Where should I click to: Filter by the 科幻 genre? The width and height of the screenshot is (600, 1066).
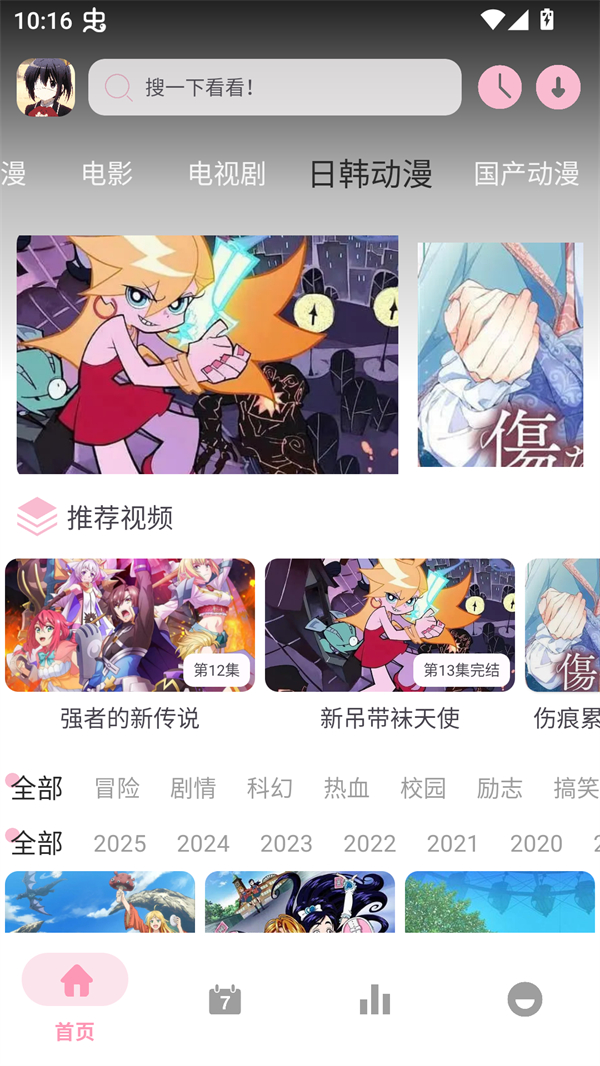click(x=270, y=788)
